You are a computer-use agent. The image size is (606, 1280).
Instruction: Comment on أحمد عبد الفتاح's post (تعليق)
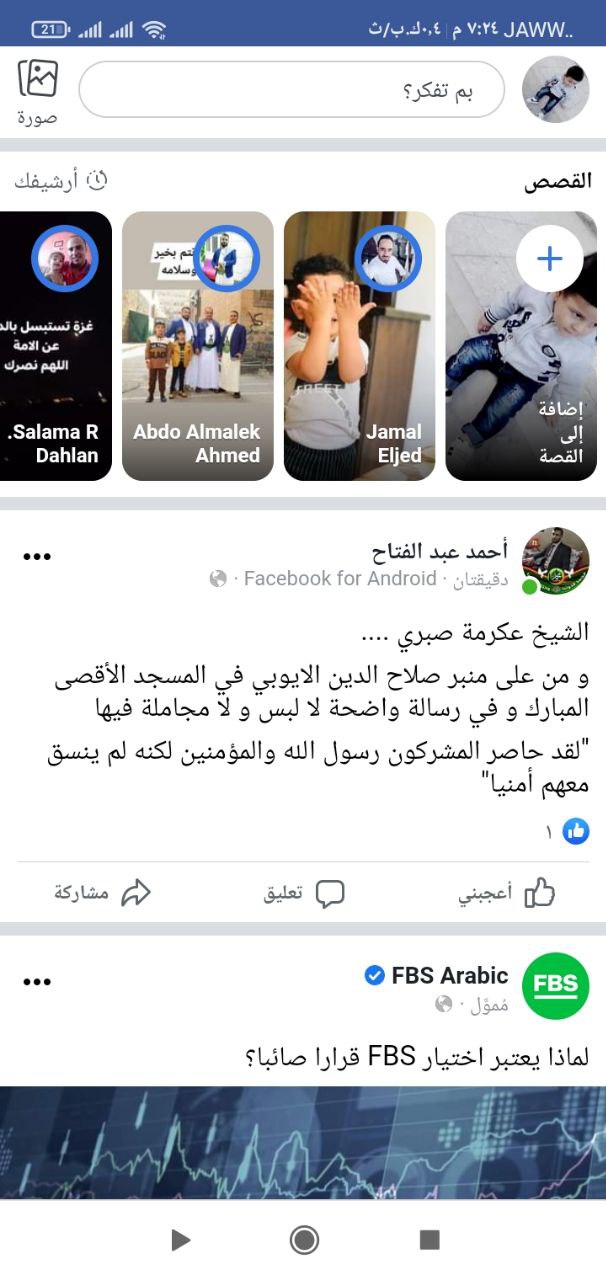tap(304, 893)
